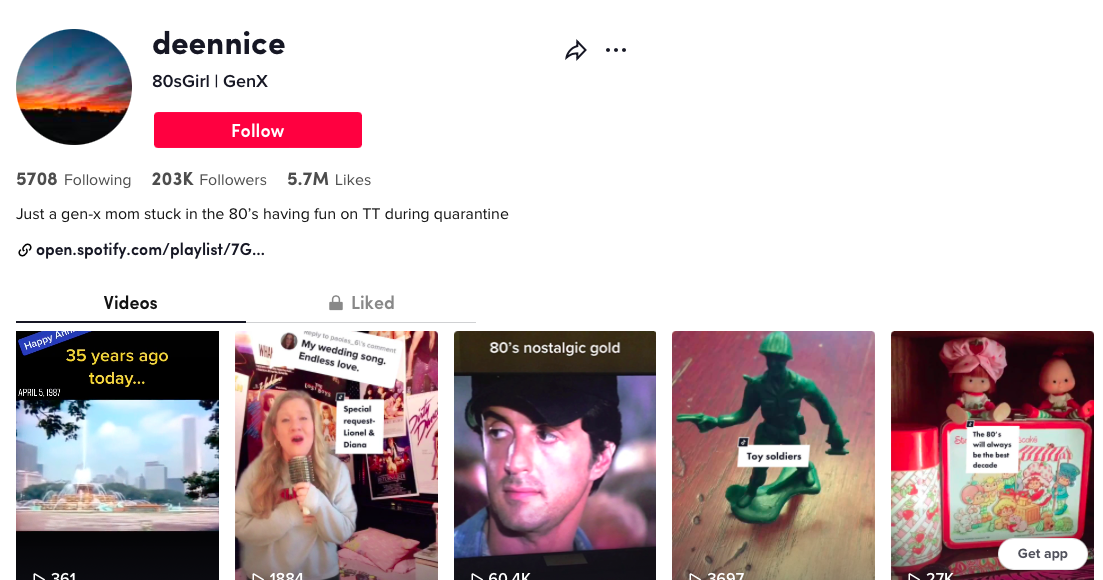View the Following list

[x=74, y=180]
